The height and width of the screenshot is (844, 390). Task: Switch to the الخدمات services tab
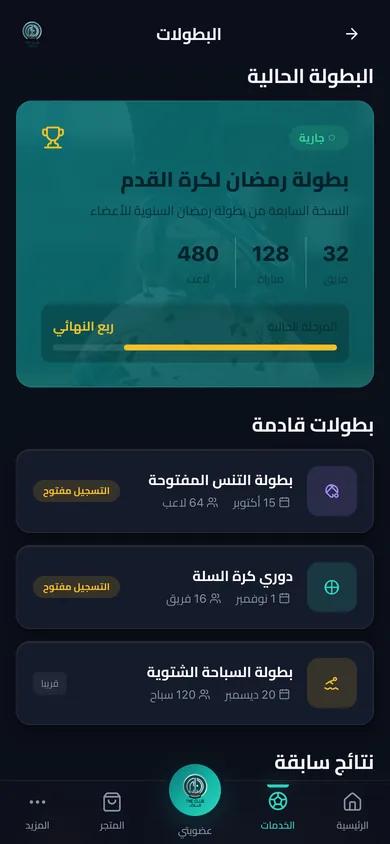point(278,811)
